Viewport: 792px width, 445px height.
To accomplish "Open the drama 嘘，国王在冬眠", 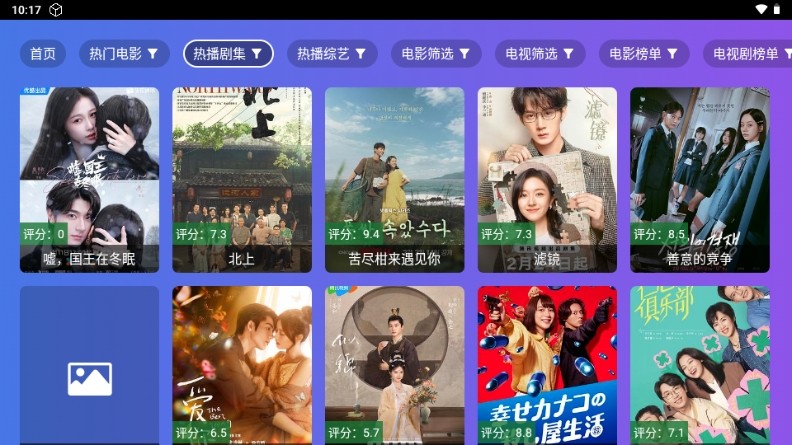I will click(89, 180).
